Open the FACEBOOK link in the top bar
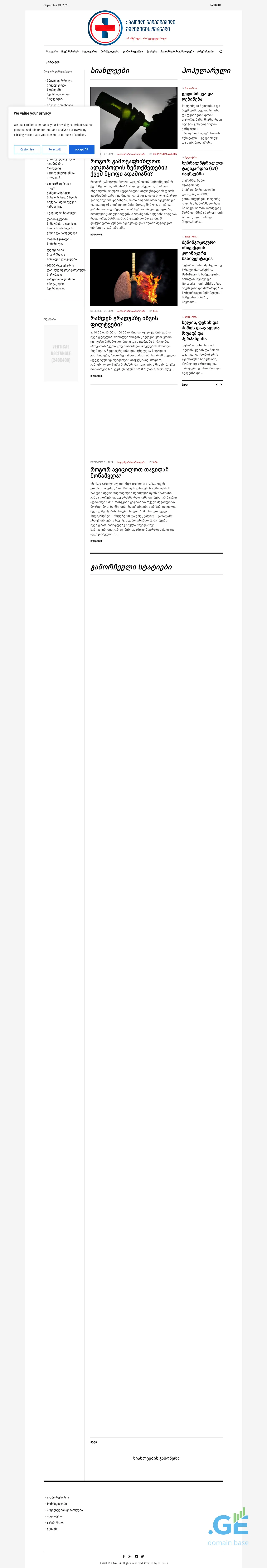Image resolution: width=267 pixels, height=1568 pixels. pos(215,5)
